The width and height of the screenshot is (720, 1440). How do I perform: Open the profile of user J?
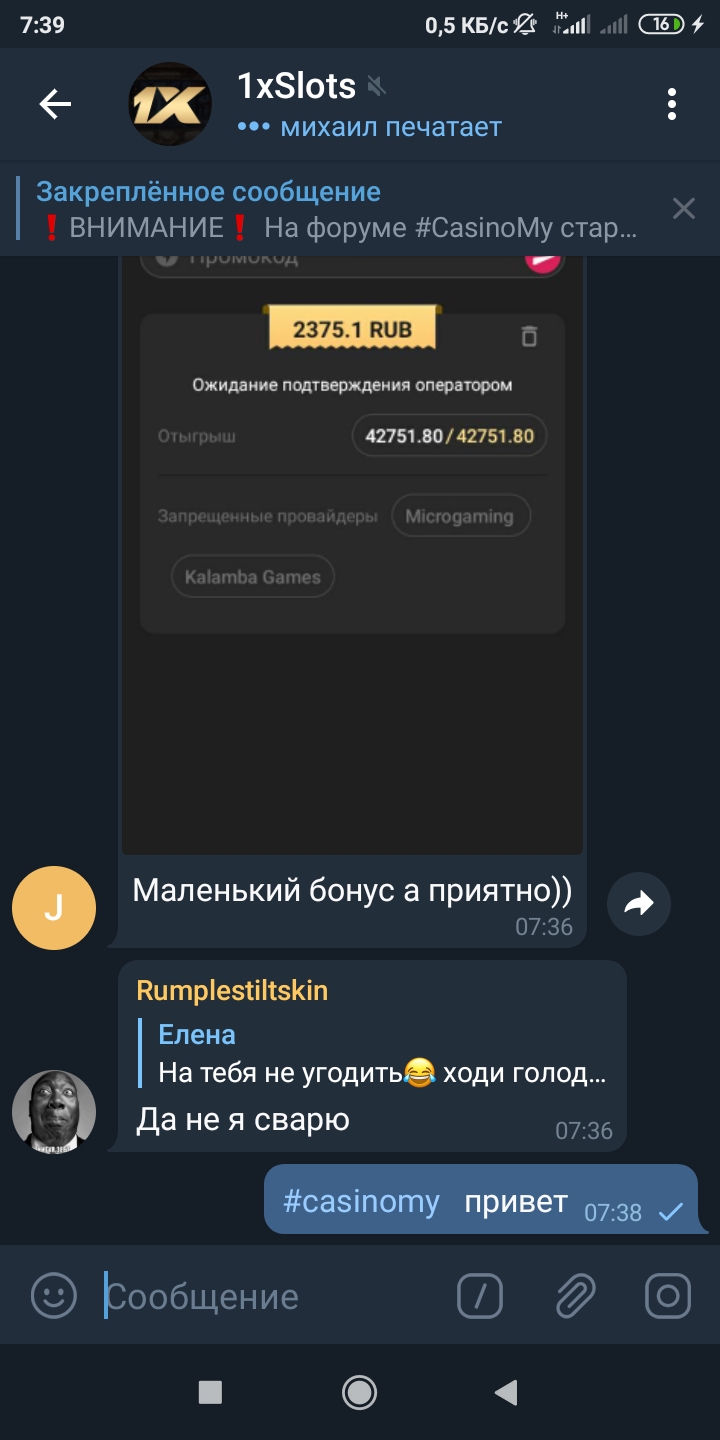pos(54,908)
